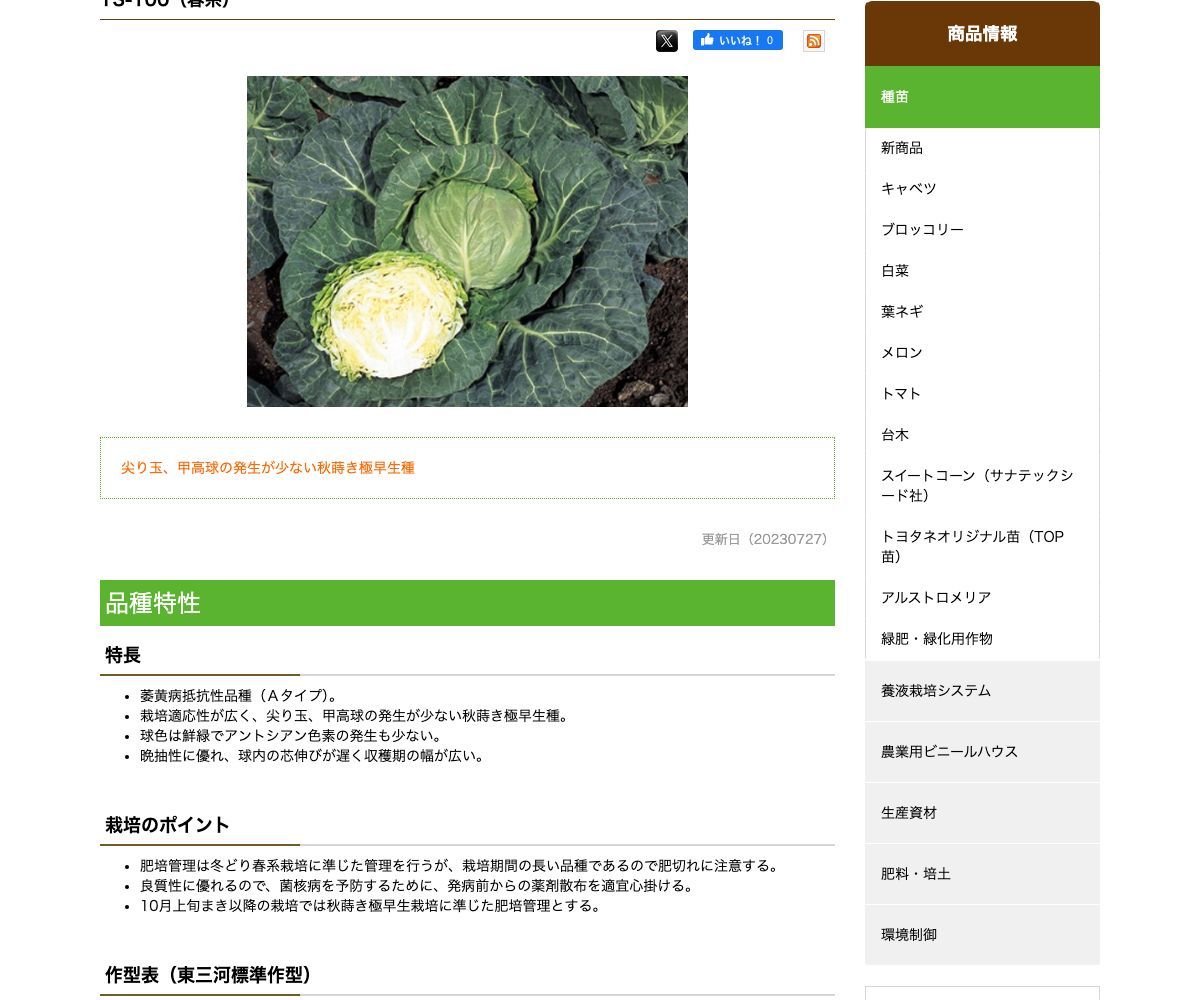Image resolution: width=1200 pixels, height=1000 pixels.
Task: Open the アルストロメリア link
Action: click(936, 598)
